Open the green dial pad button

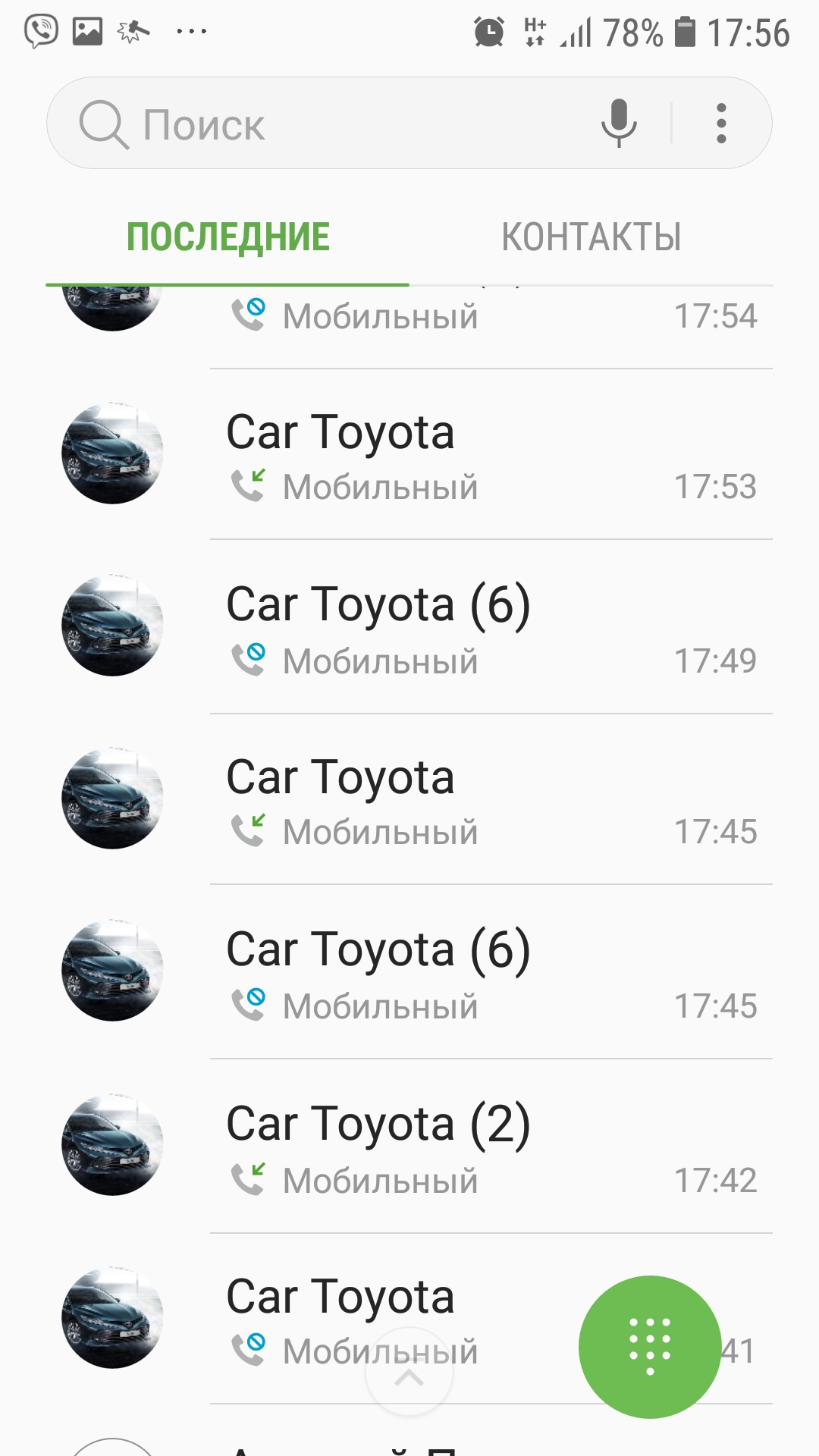pyautogui.click(x=650, y=1347)
